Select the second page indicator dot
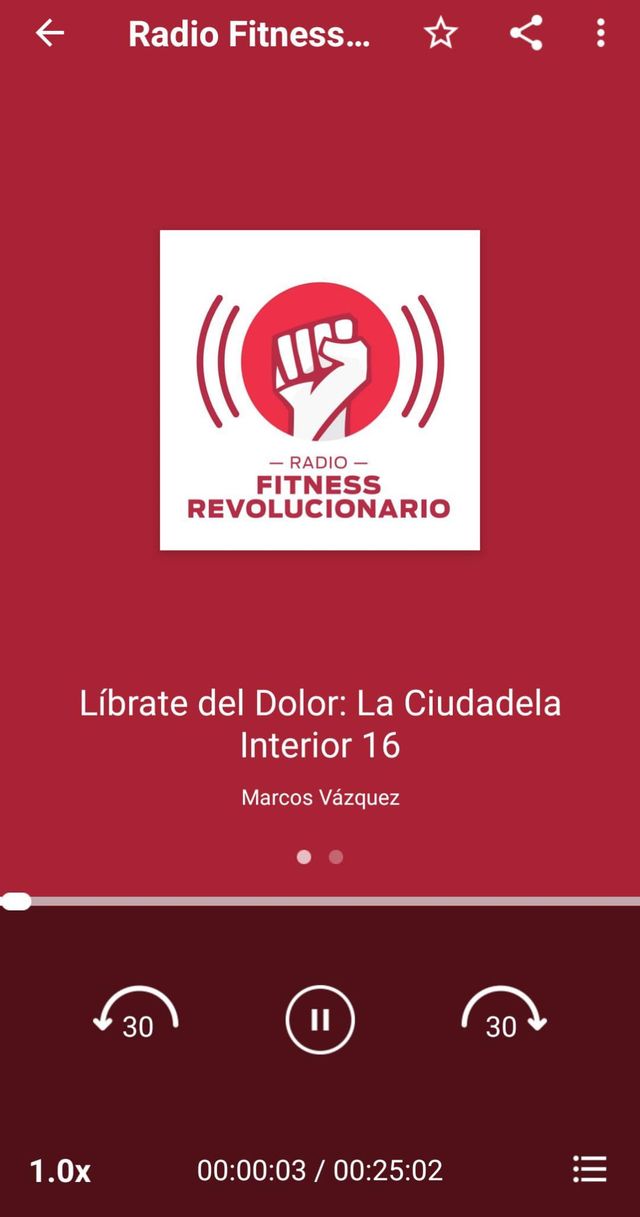The height and width of the screenshot is (1217, 640). (336, 857)
